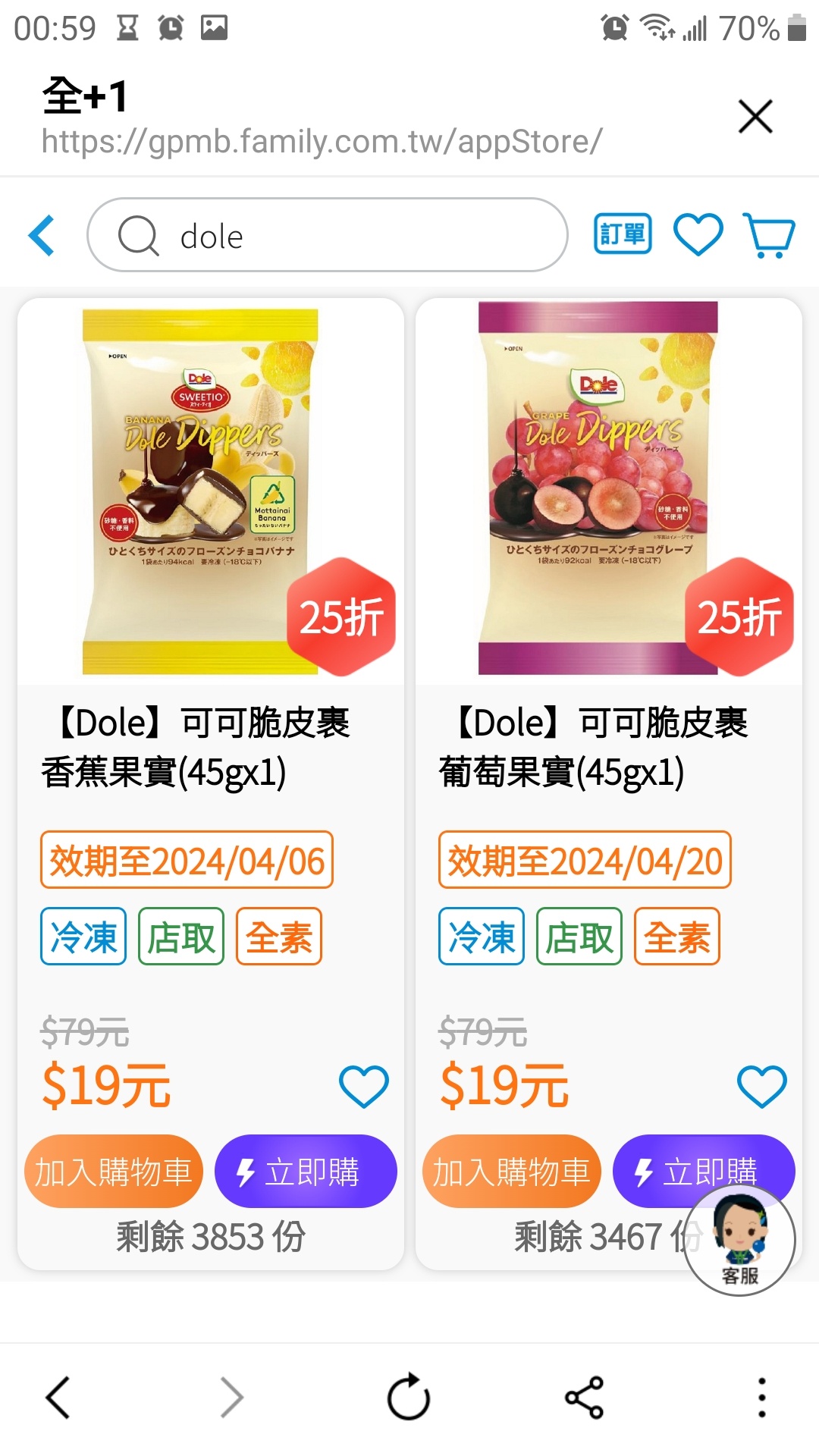Add 葡萄果實 to cart with 加入購物車
This screenshot has height=1456, width=819.
click(512, 1171)
